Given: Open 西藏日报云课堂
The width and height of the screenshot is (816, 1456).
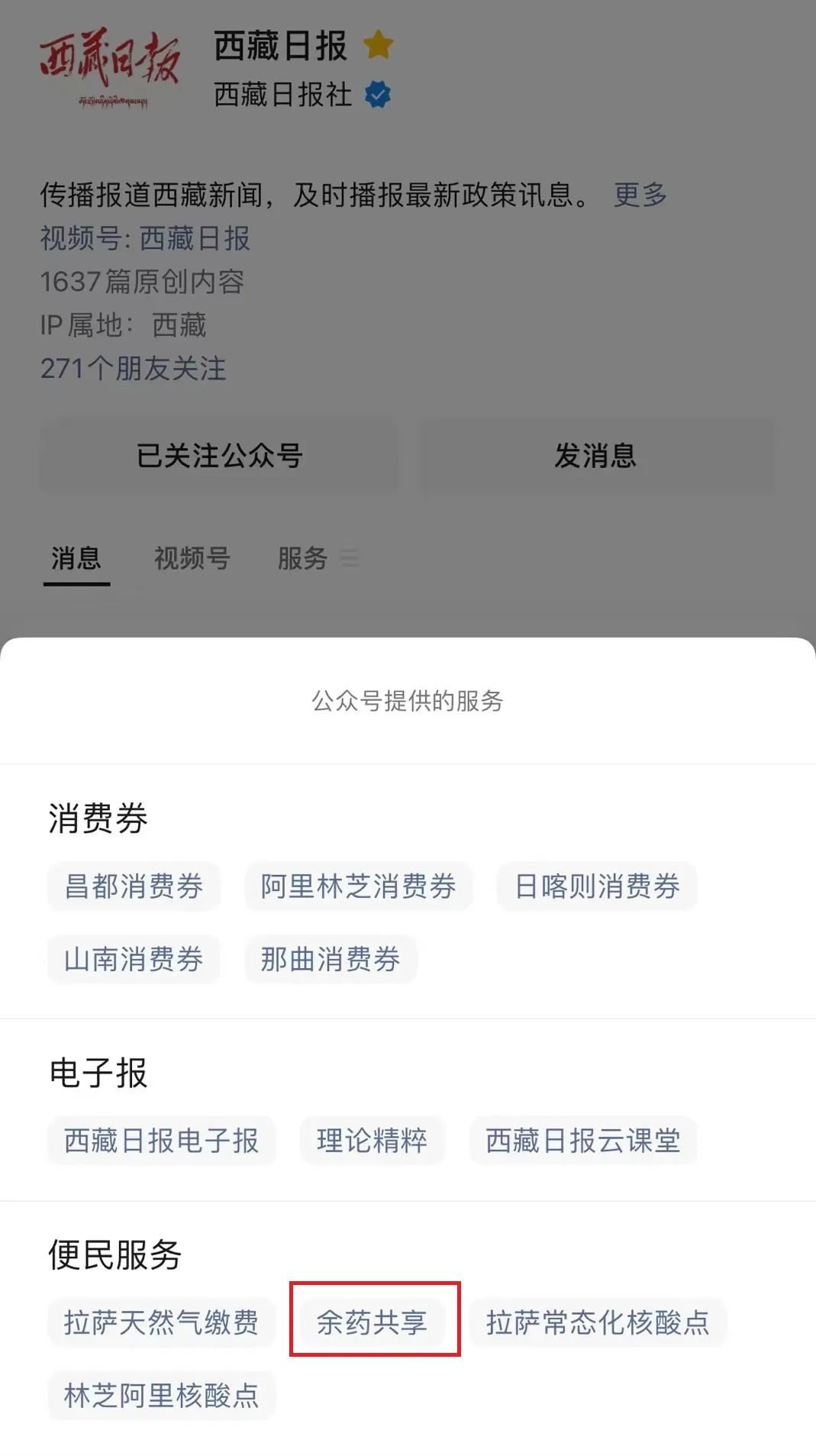Looking at the screenshot, I should [582, 1141].
